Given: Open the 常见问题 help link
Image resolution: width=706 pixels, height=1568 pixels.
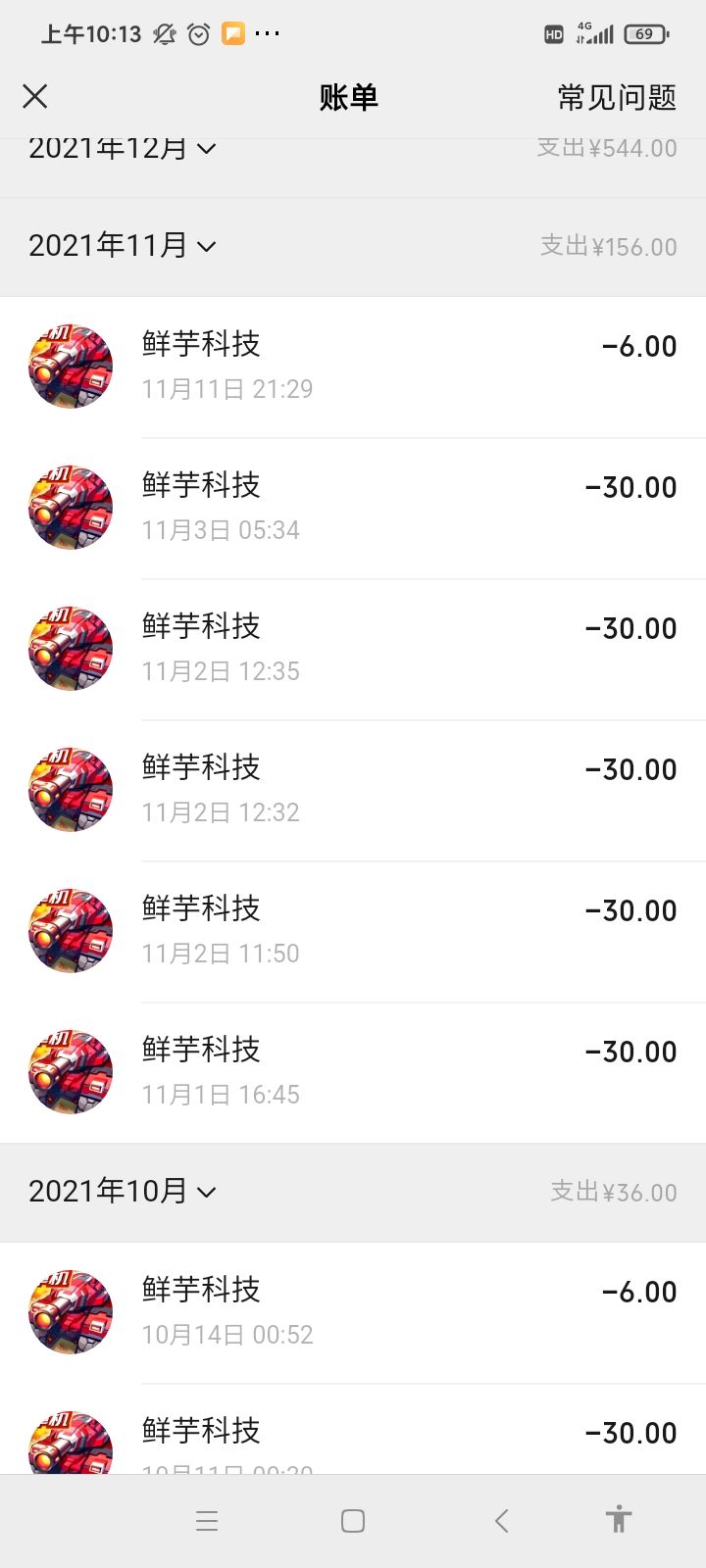Looking at the screenshot, I should point(613,97).
